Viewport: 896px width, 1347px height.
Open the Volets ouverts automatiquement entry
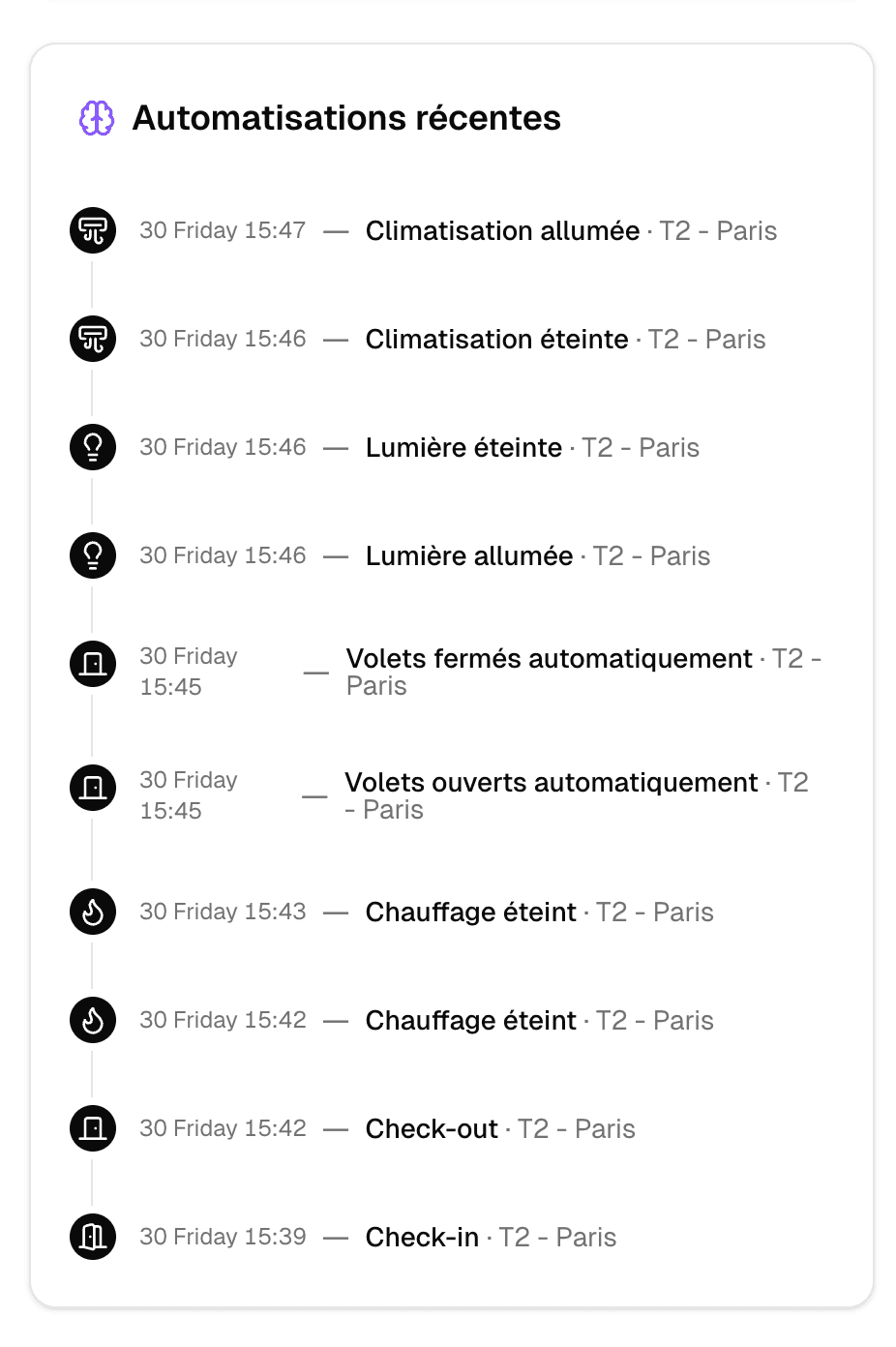pyautogui.click(x=551, y=783)
